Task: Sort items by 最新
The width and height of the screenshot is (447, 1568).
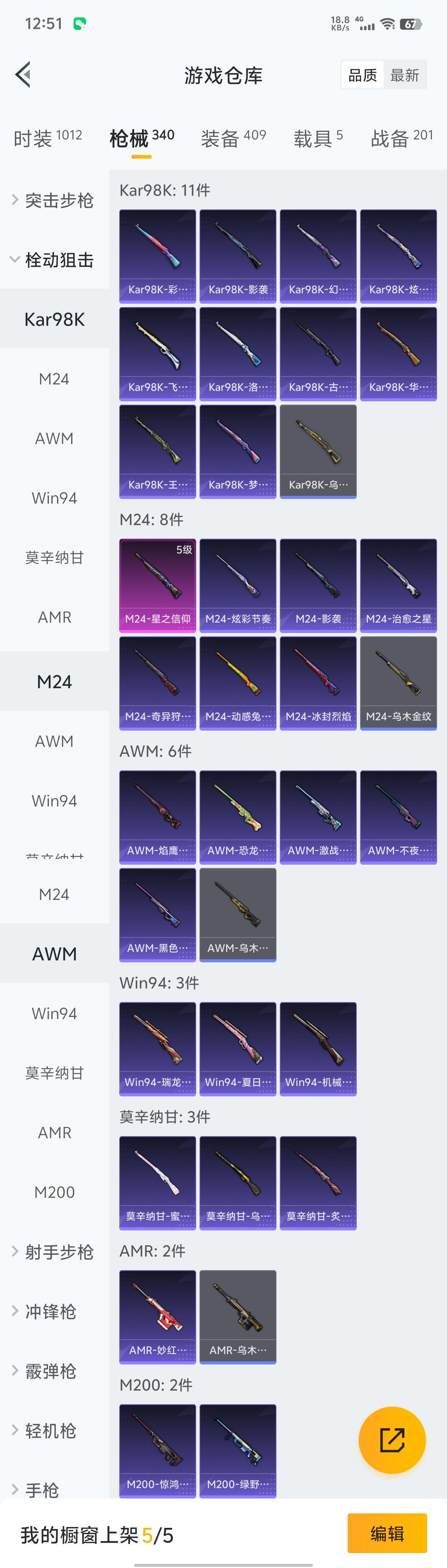Action: pos(404,75)
